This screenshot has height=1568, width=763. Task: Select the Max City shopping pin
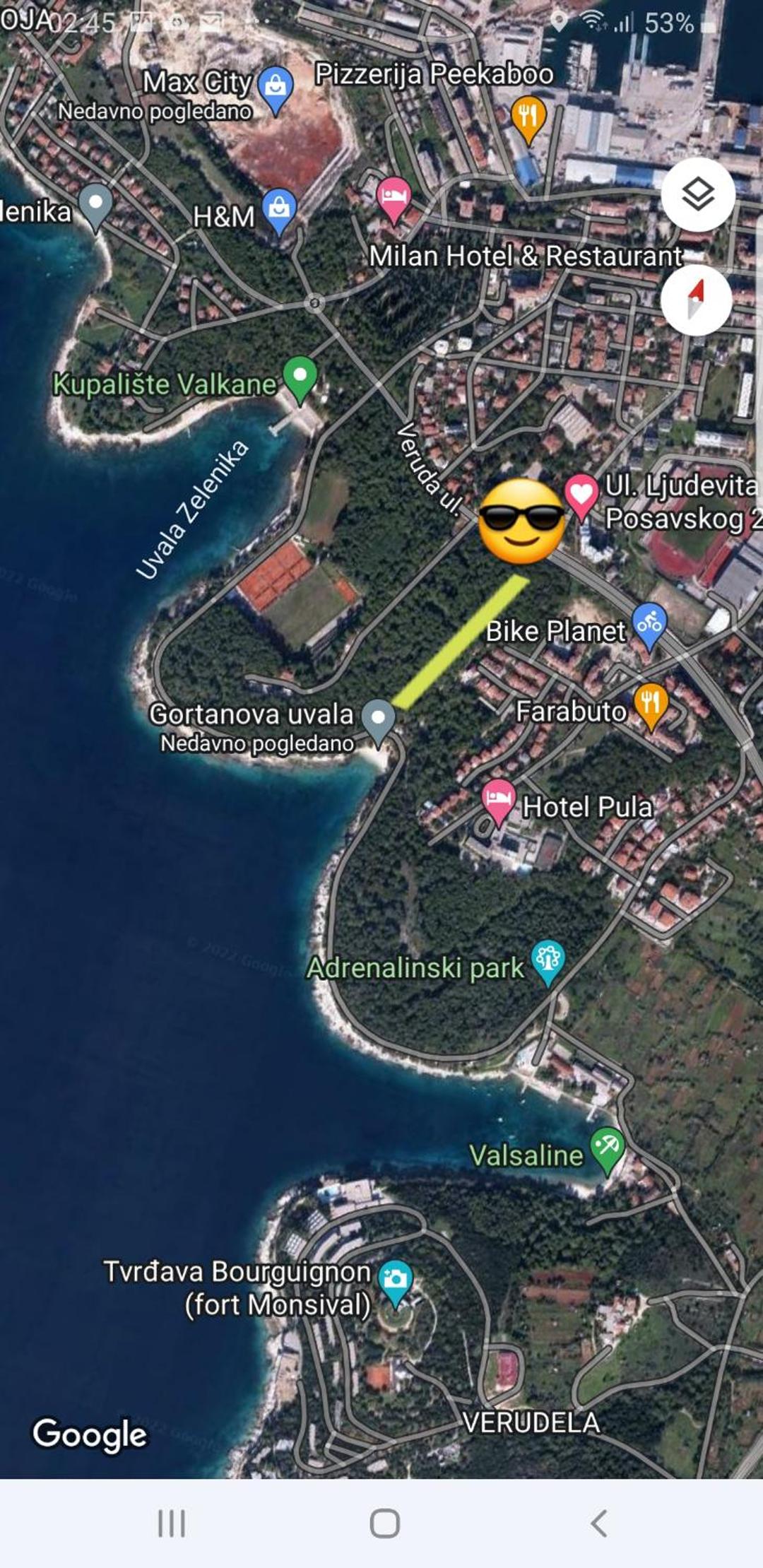coord(276,90)
